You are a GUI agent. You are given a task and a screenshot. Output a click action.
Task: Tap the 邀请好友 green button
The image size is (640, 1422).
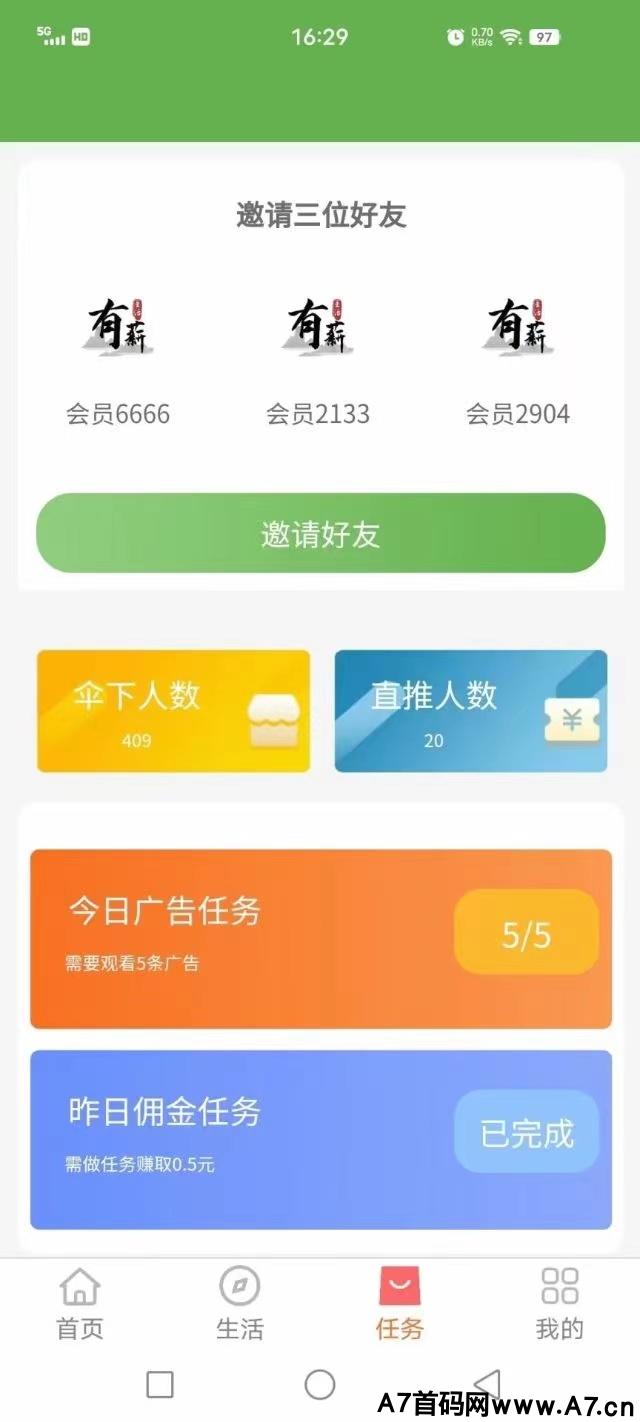tap(320, 533)
